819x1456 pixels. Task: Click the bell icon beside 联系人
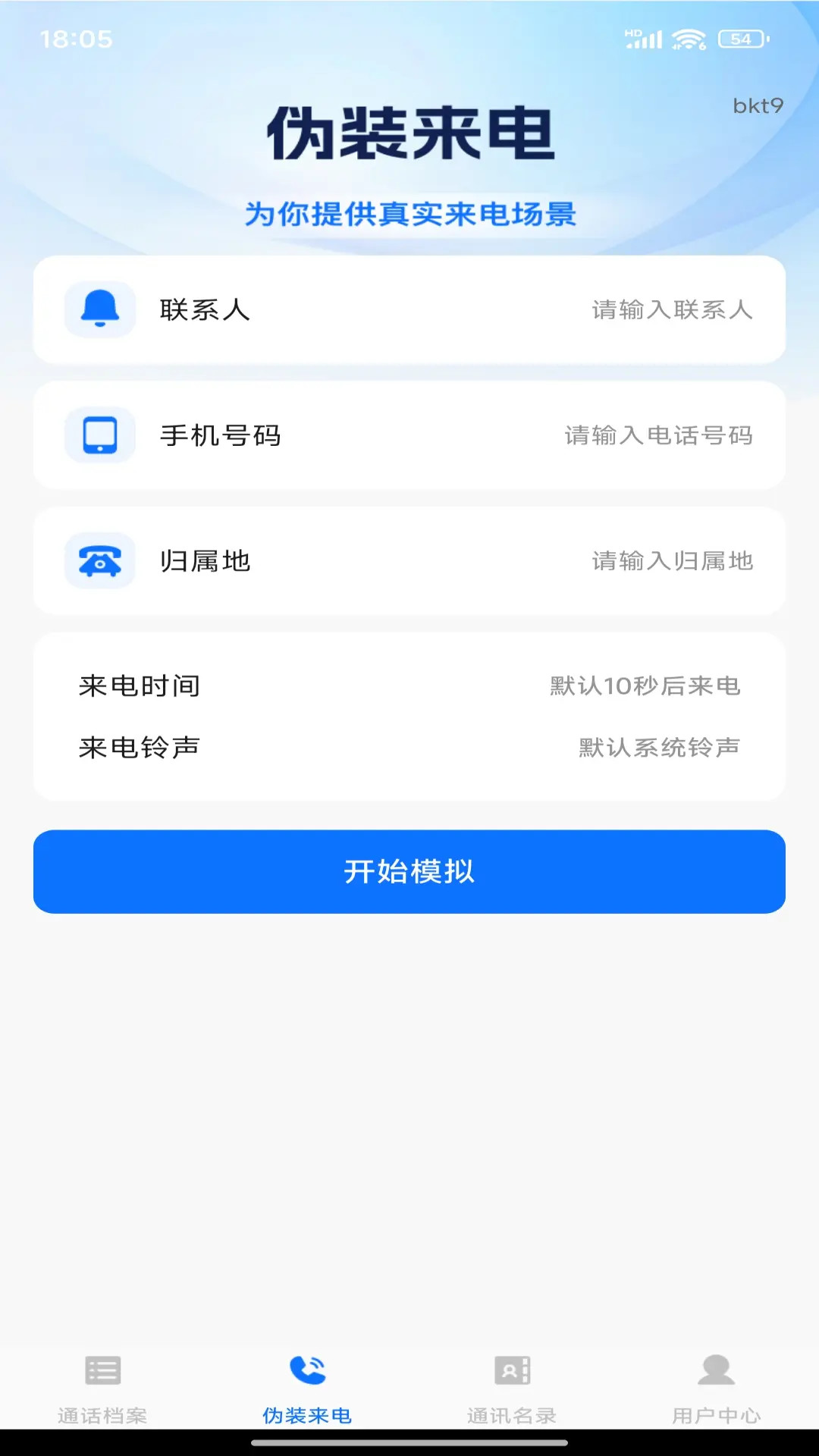point(99,309)
